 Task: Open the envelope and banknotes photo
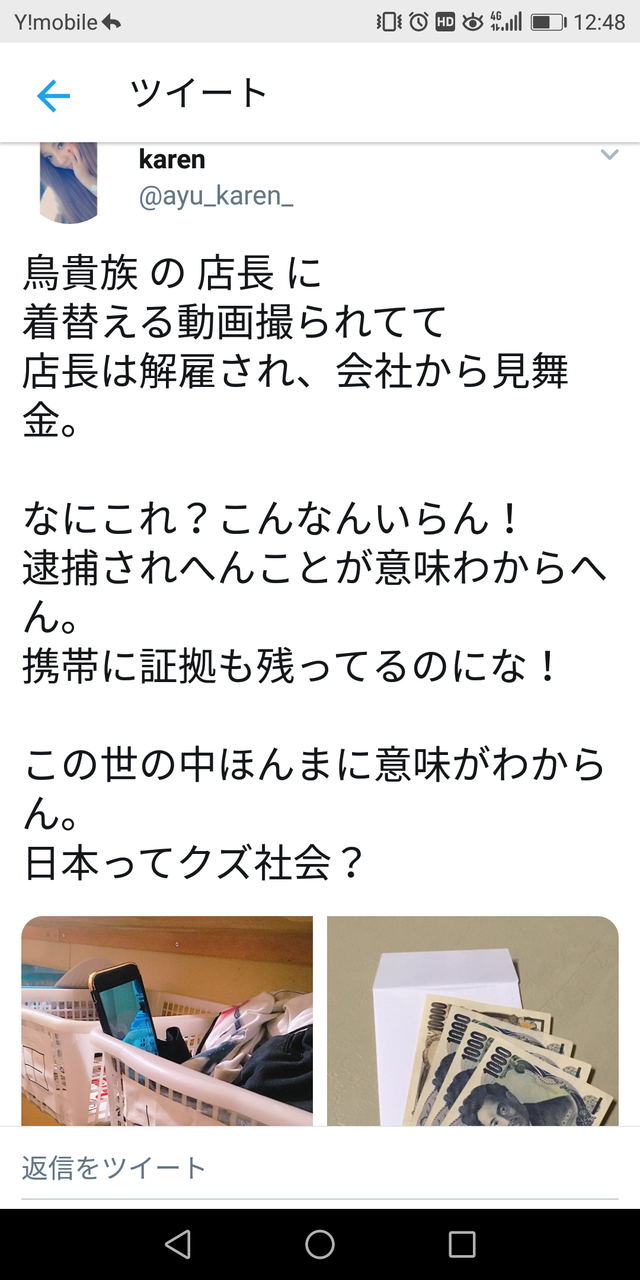pos(473,1021)
